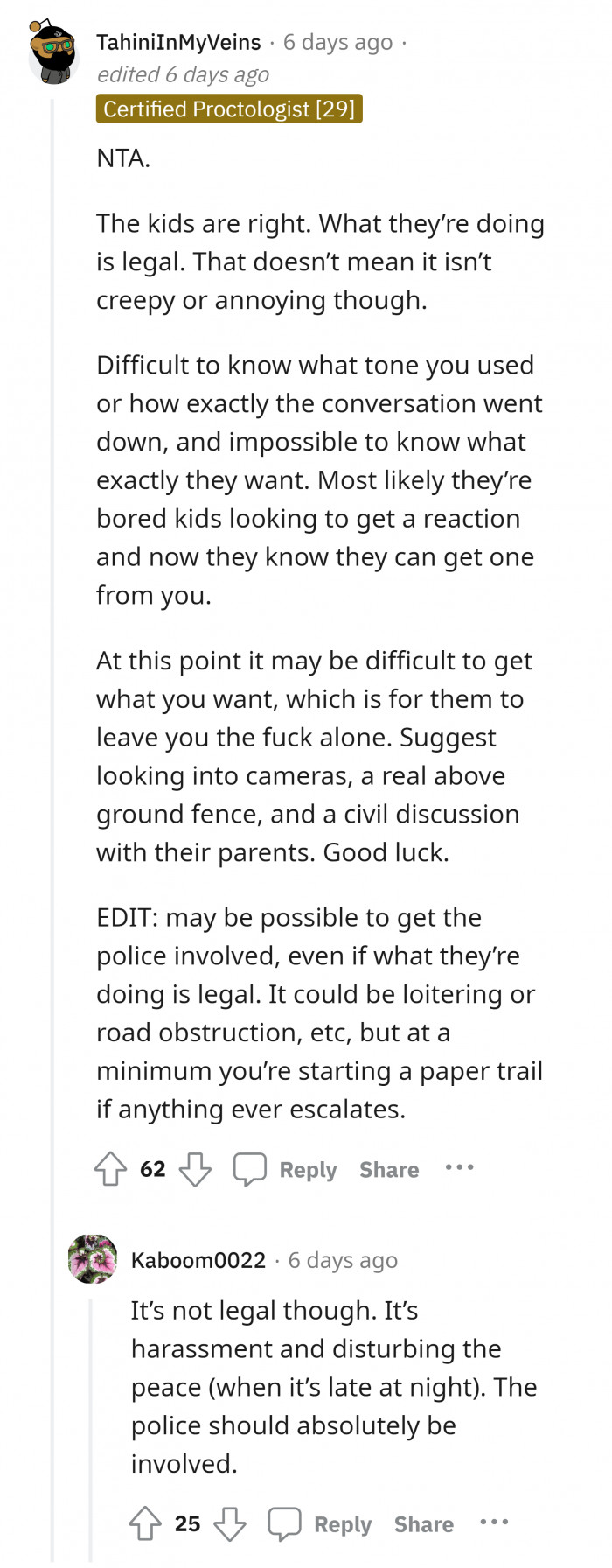Open the TahiniInMyVeins username link
This screenshot has height=1568, width=612.
click(x=178, y=42)
